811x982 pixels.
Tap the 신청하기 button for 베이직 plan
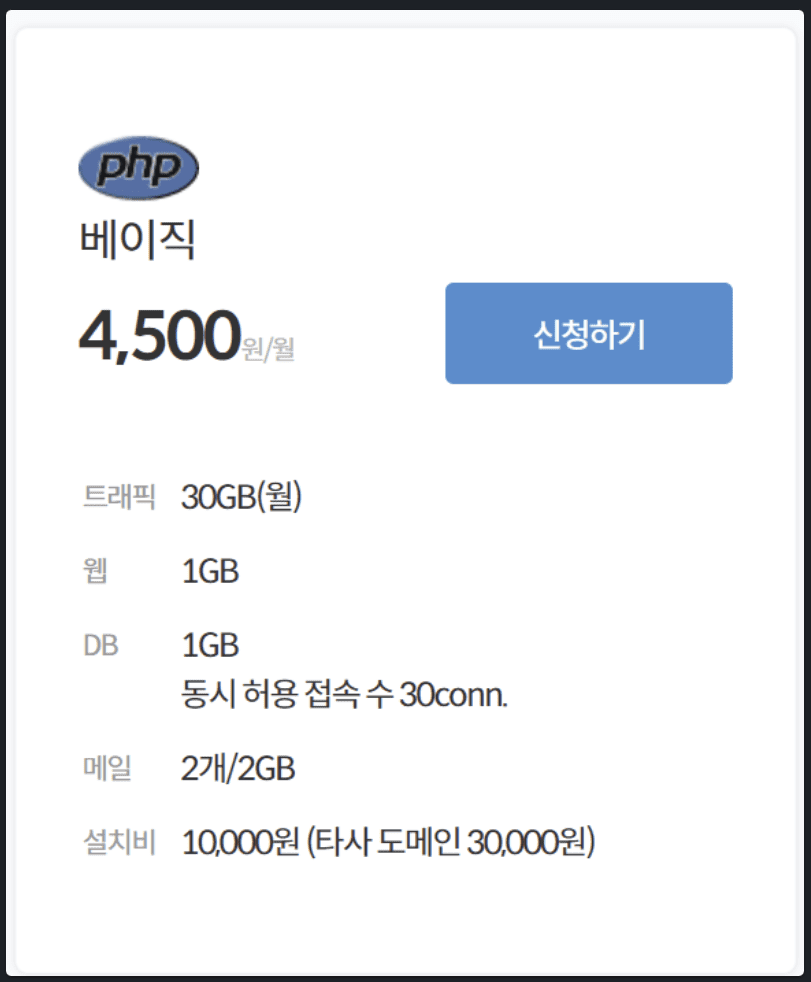tap(588, 333)
